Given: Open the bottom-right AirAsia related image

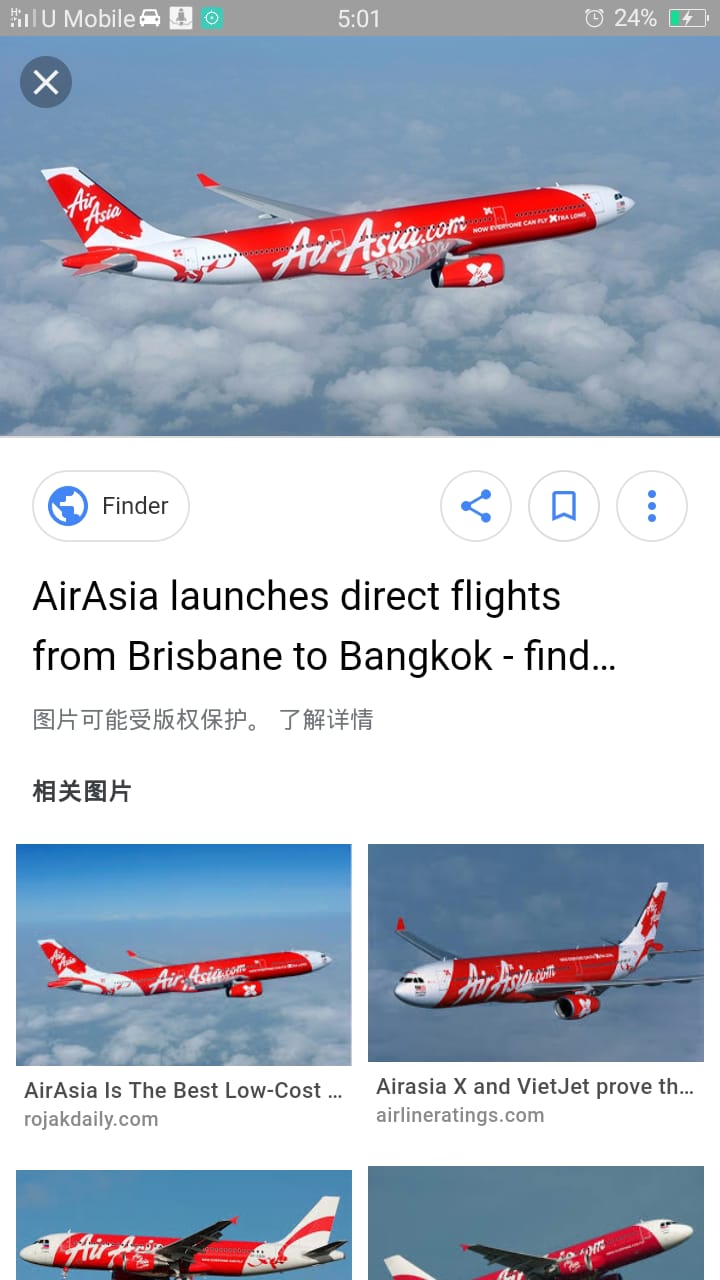Looking at the screenshot, I should [536, 1223].
